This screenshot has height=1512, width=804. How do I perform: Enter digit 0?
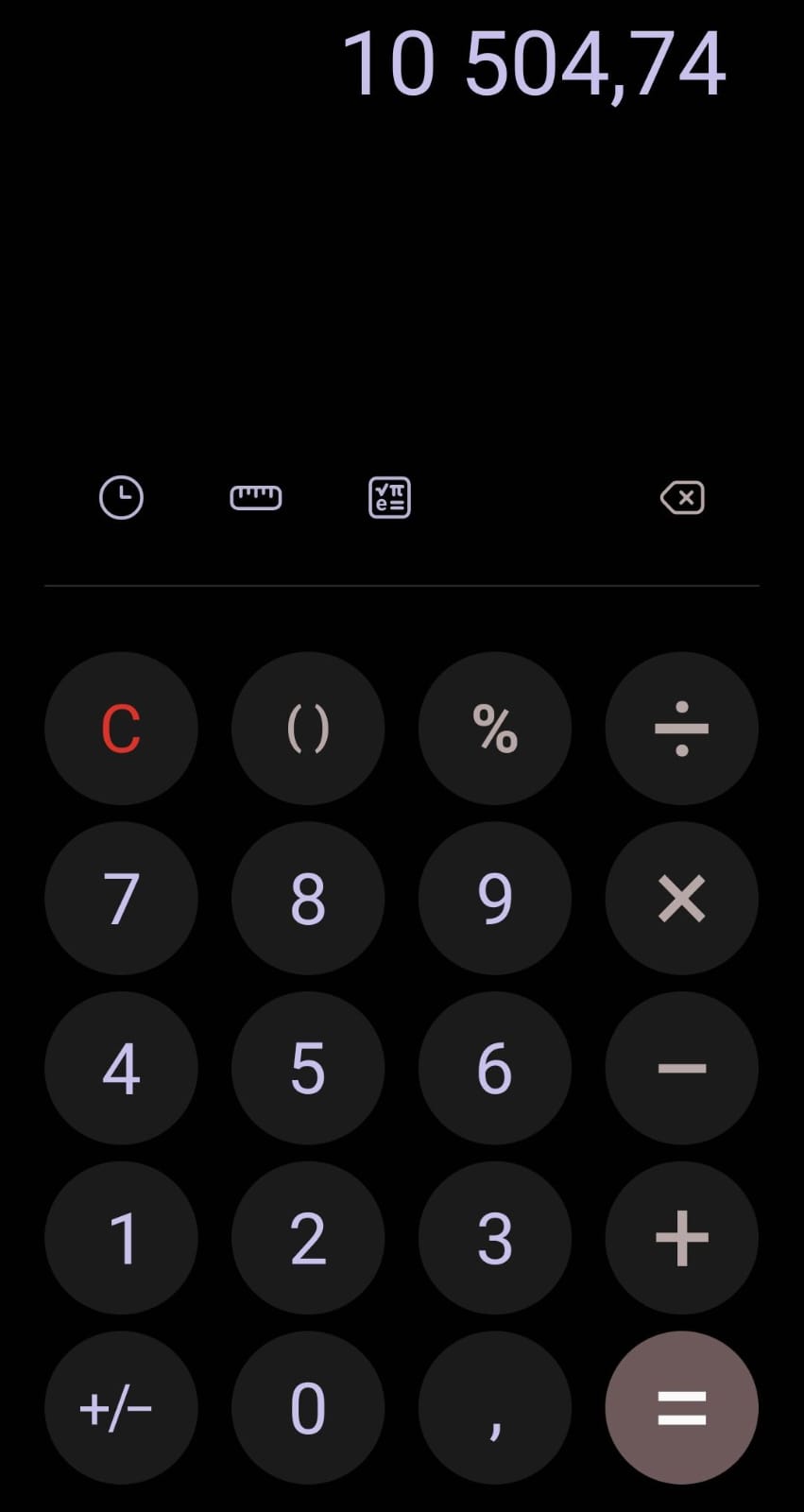tap(308, 1408)
